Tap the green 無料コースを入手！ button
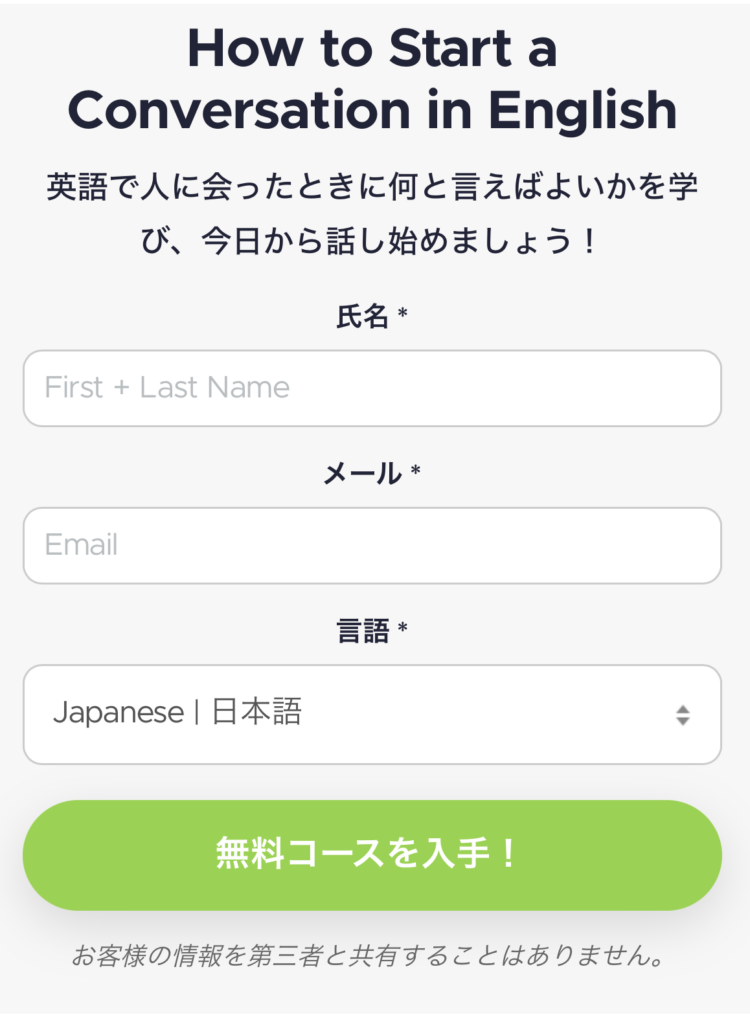Viewport: 750px width, 1024px height. (372, 855)
